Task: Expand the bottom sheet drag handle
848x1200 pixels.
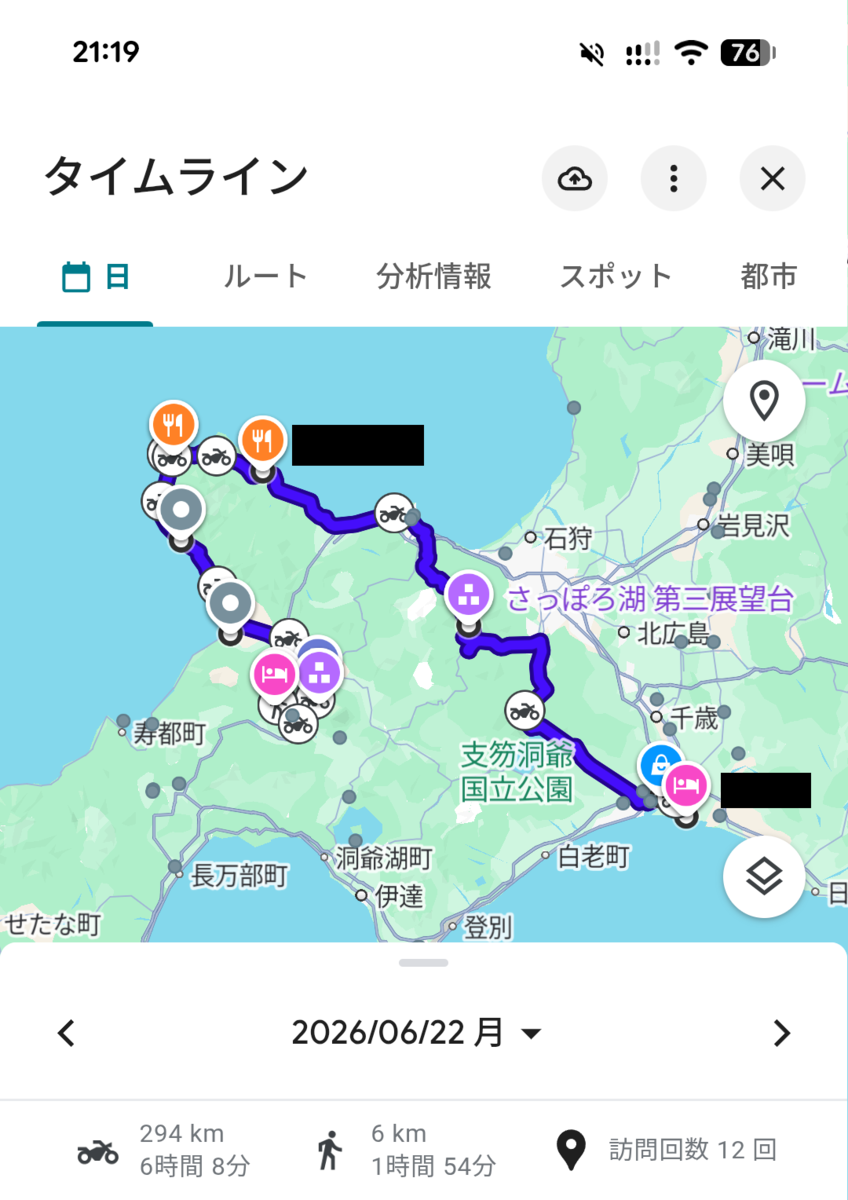Action: point(423,963)
